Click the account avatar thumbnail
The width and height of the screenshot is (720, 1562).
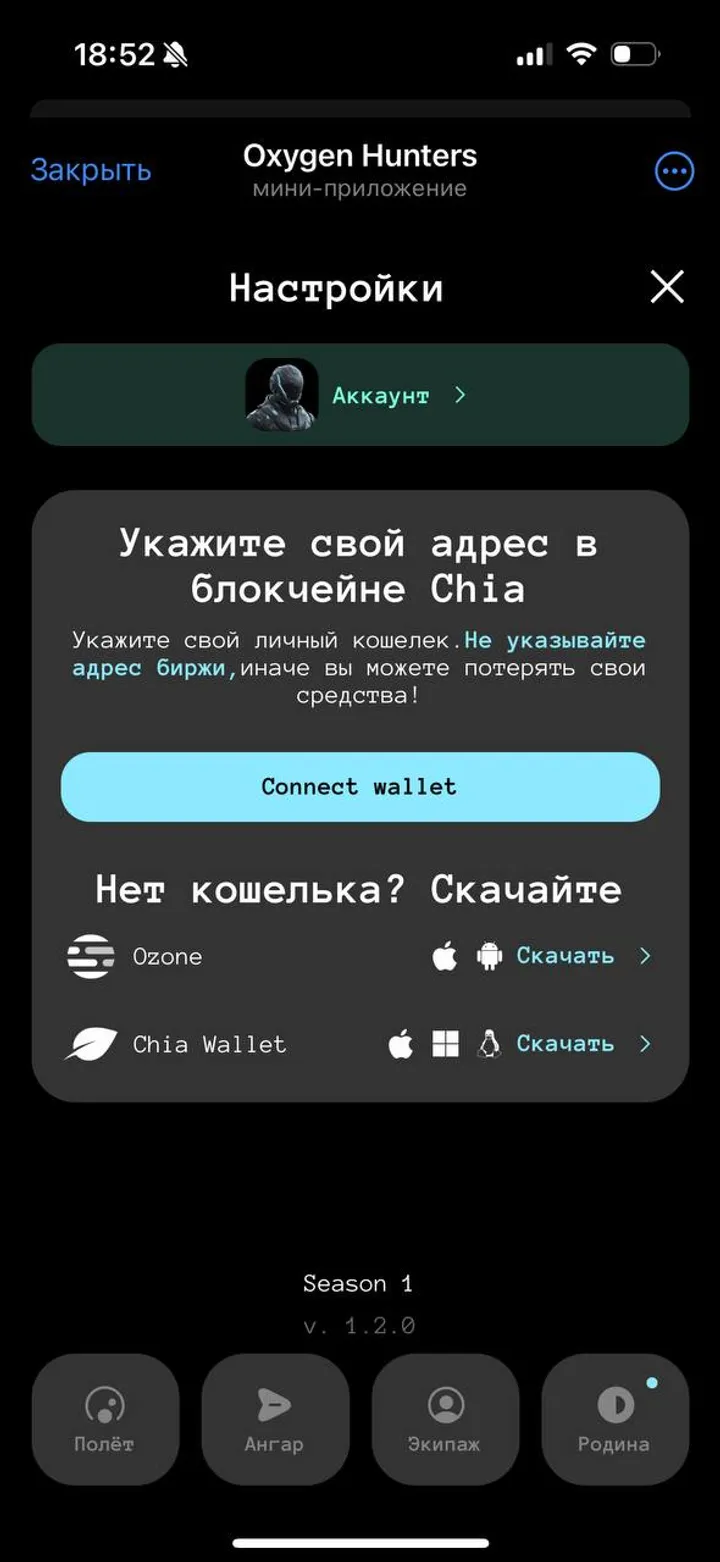[283, 395]
